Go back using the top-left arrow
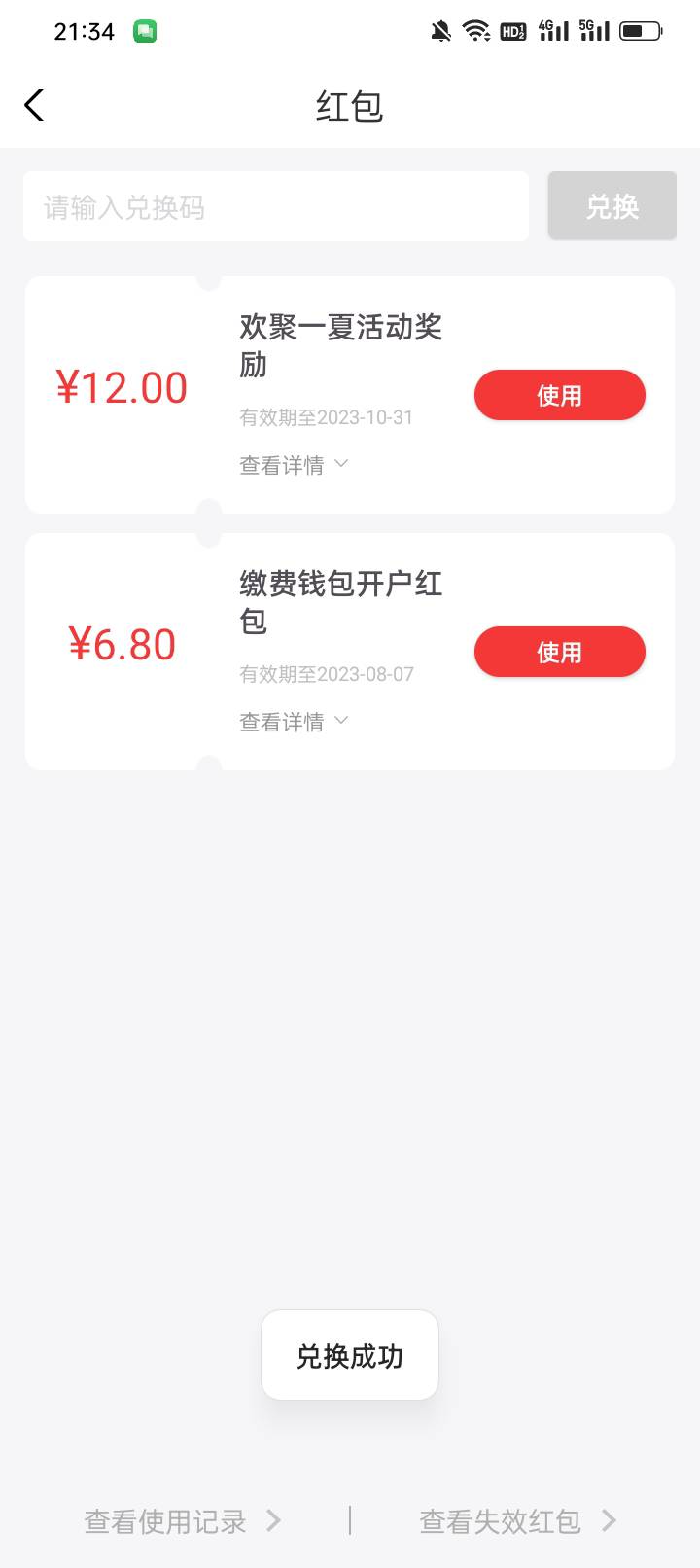Viewport: 700px width, 1568px height. click(34, 105)
